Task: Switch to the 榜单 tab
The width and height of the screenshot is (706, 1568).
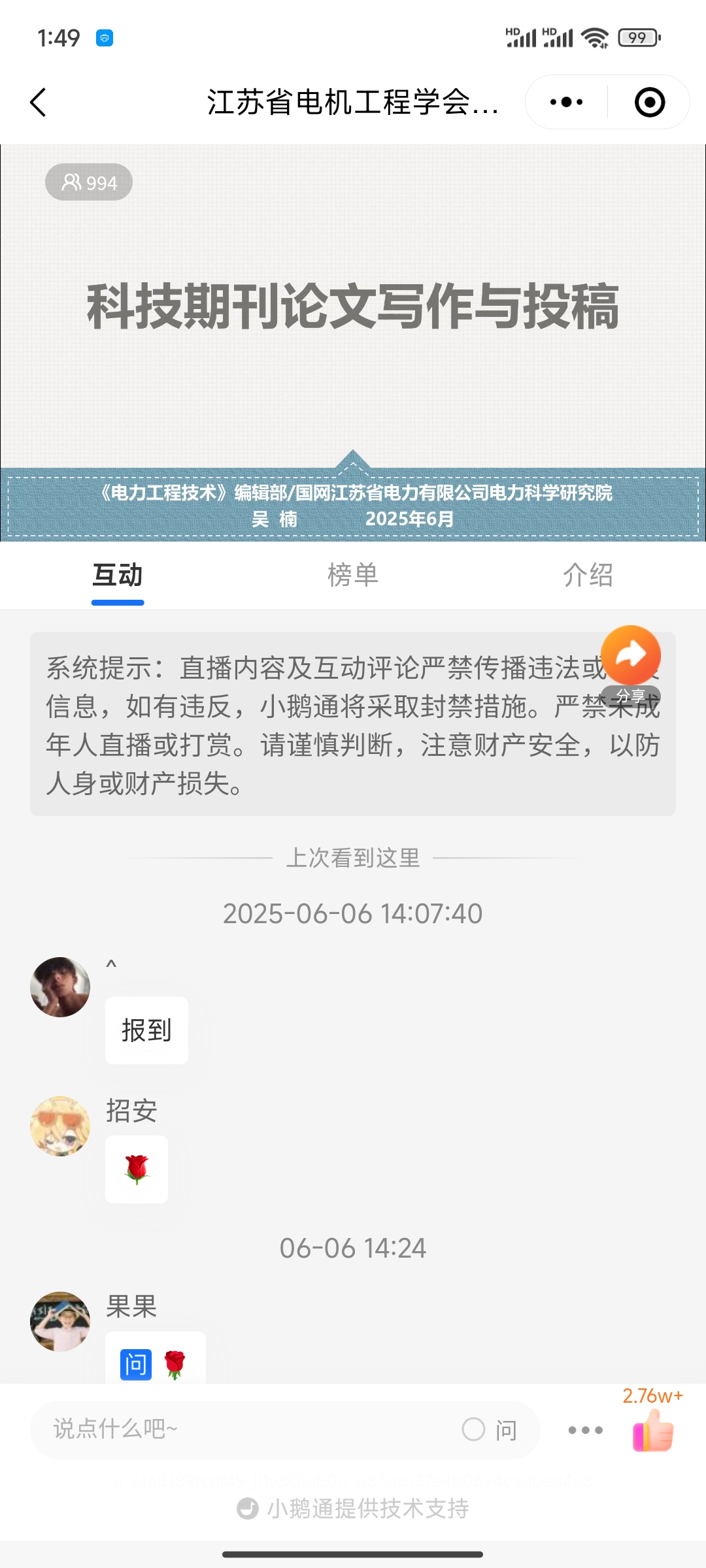Action: pos(352,576)
